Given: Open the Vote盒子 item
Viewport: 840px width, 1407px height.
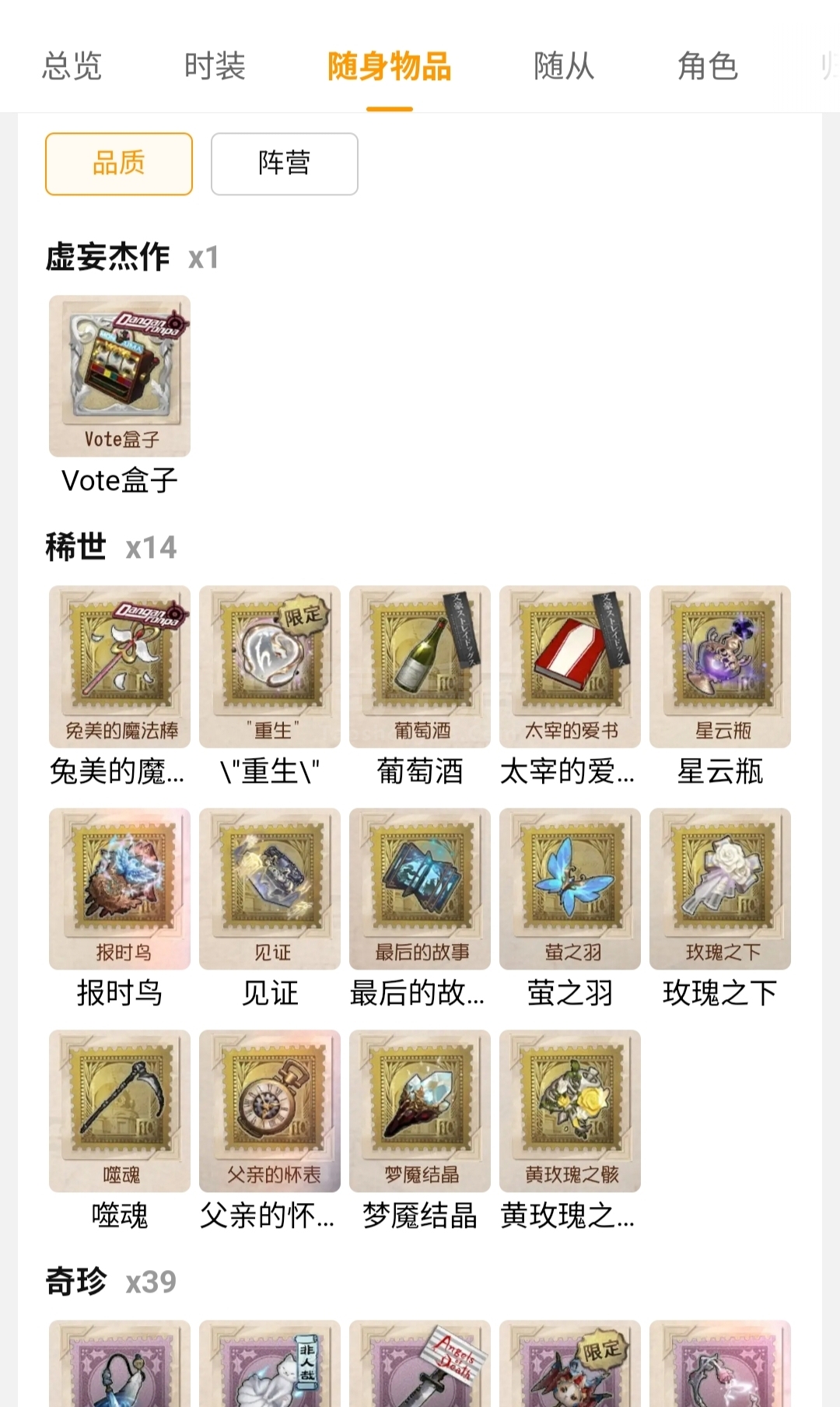Looking at the screenshot, I should pos(120,376).
